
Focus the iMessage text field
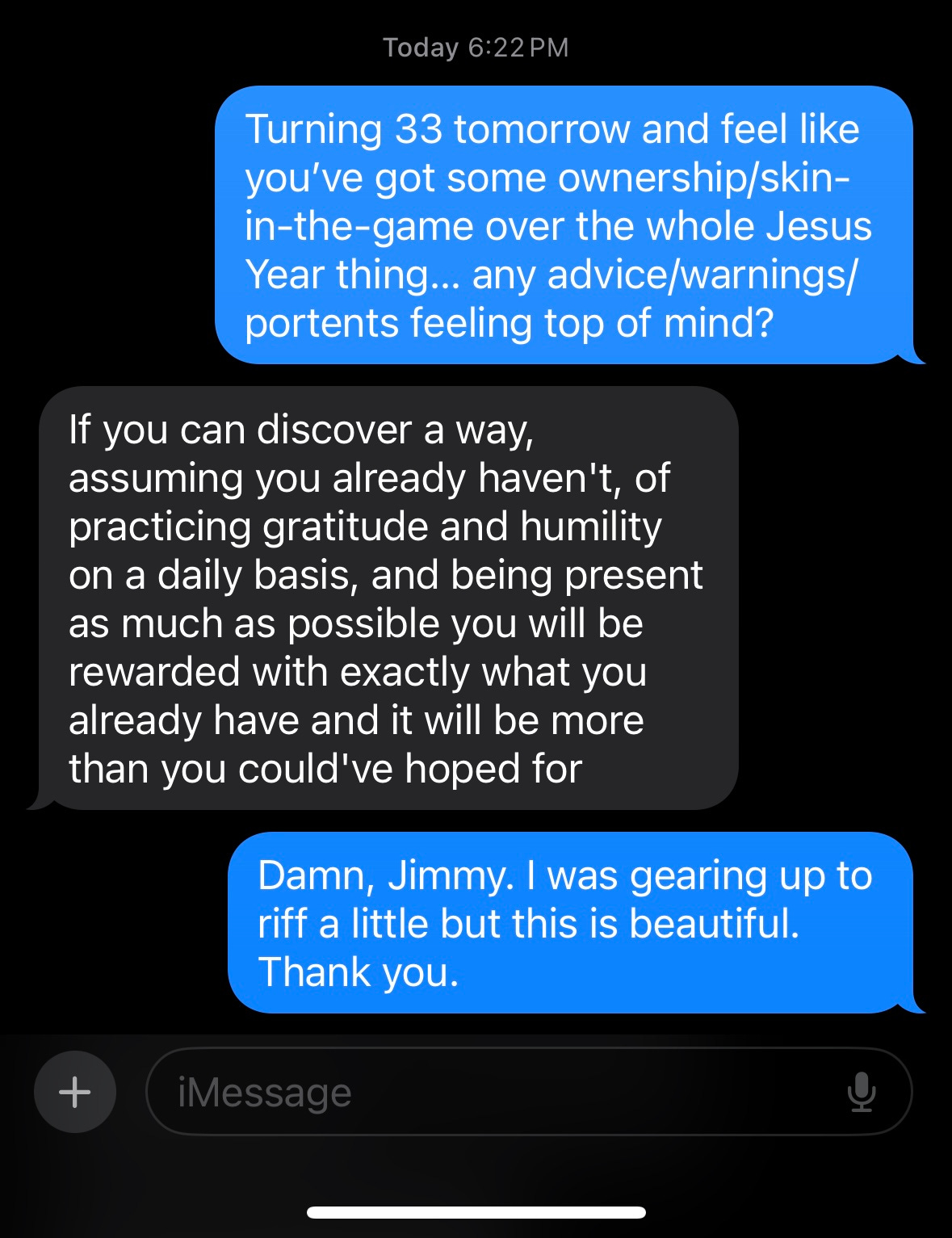[x=484, y=1092]
